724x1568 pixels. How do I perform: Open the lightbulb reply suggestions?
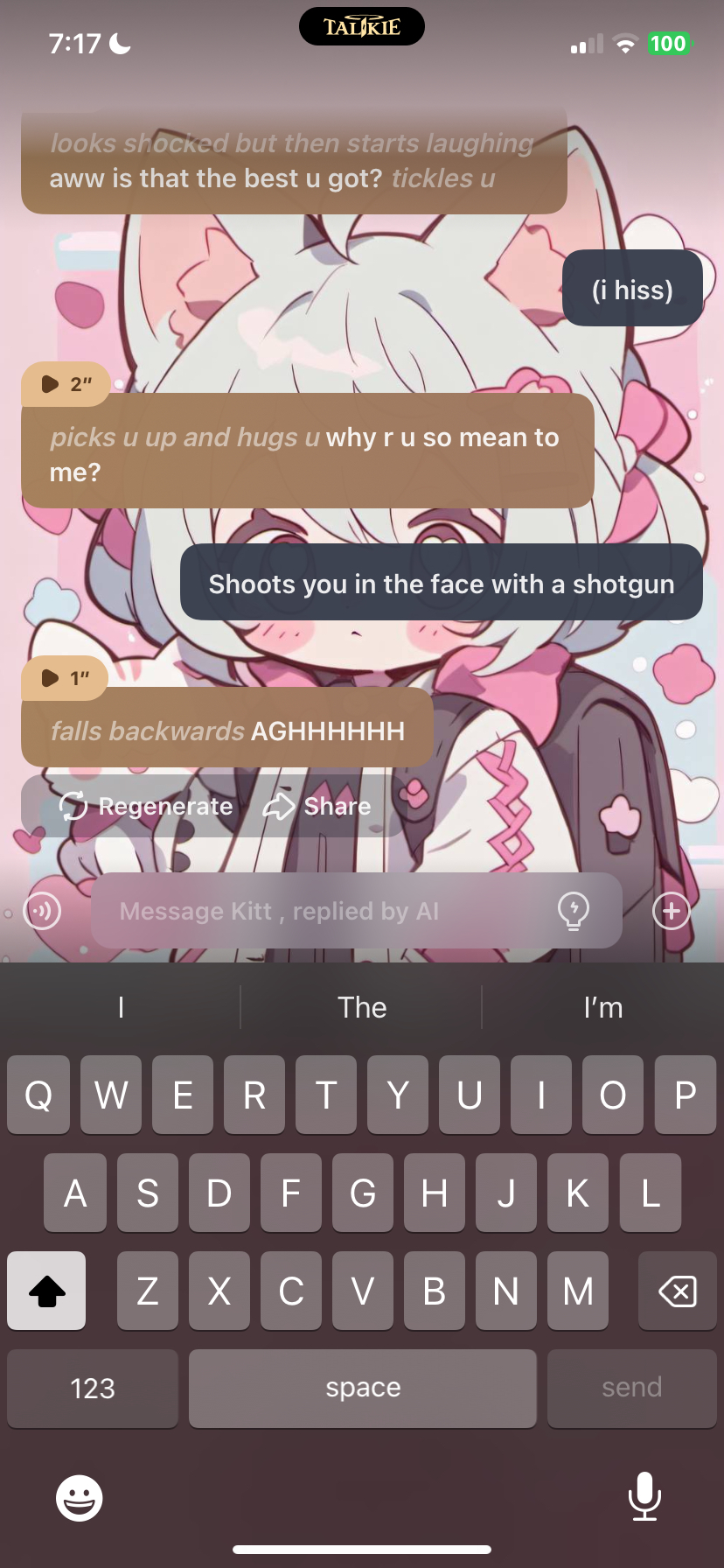click(x=573, y=911)
